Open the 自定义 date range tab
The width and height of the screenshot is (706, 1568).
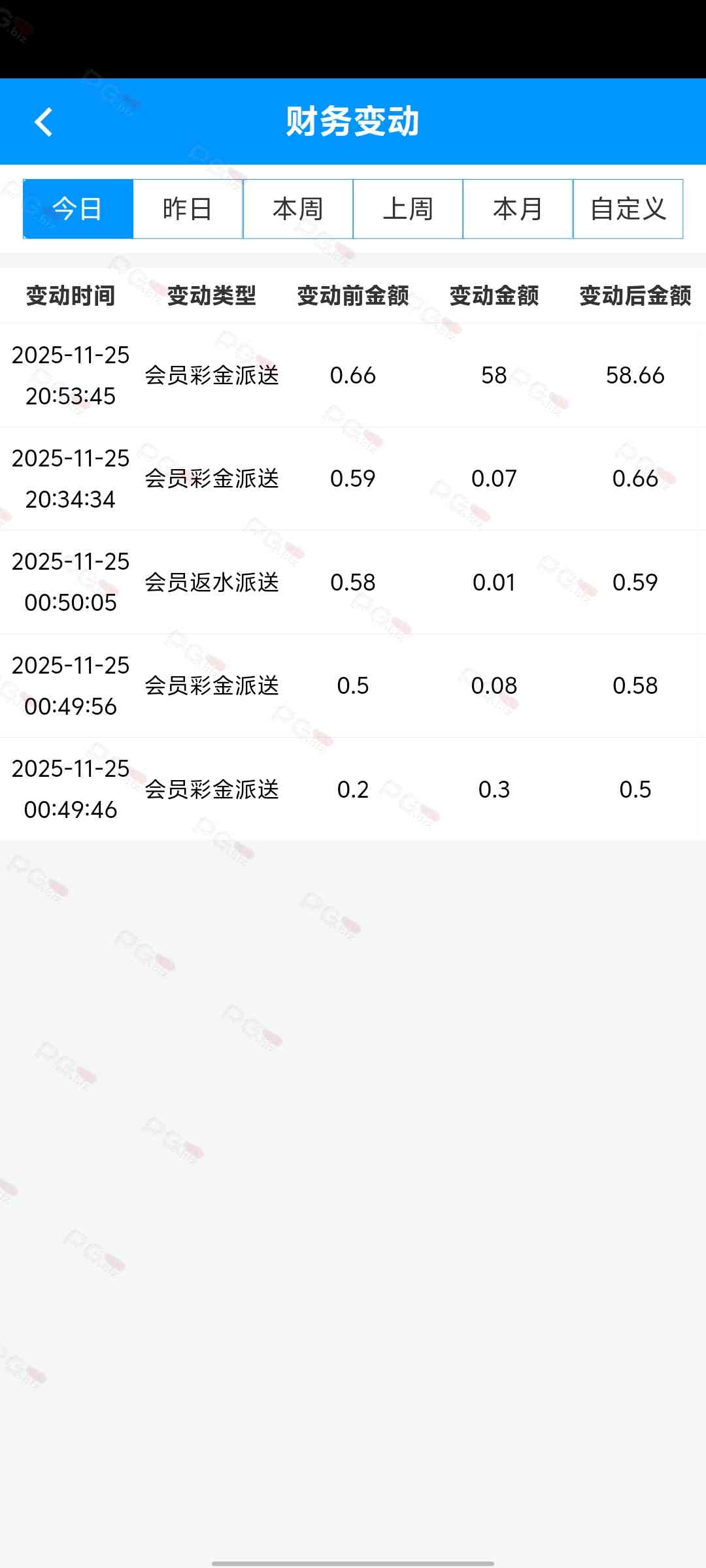pyautogui.click(x=628, y=209)
